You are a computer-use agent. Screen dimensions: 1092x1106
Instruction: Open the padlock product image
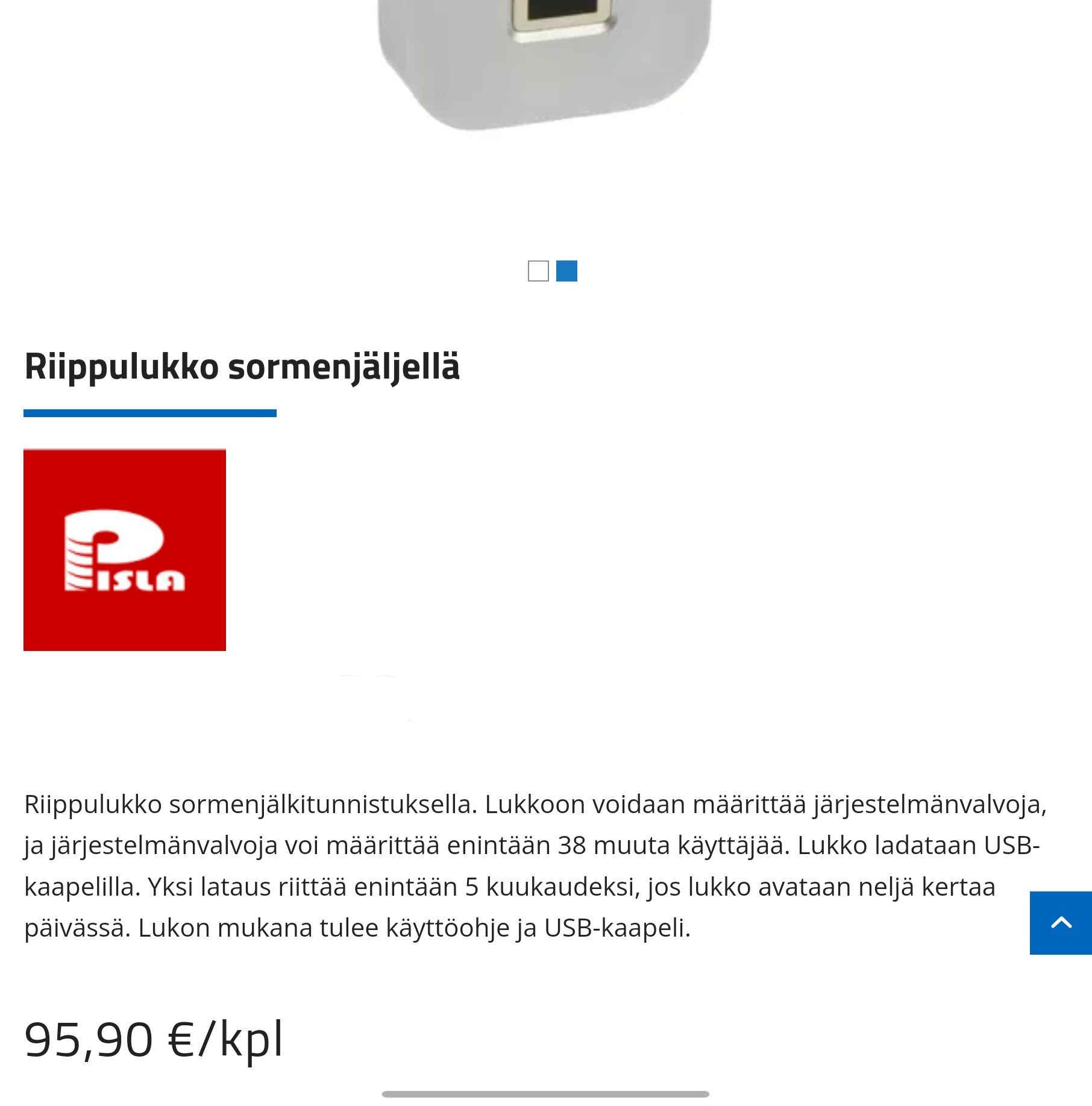545,60
